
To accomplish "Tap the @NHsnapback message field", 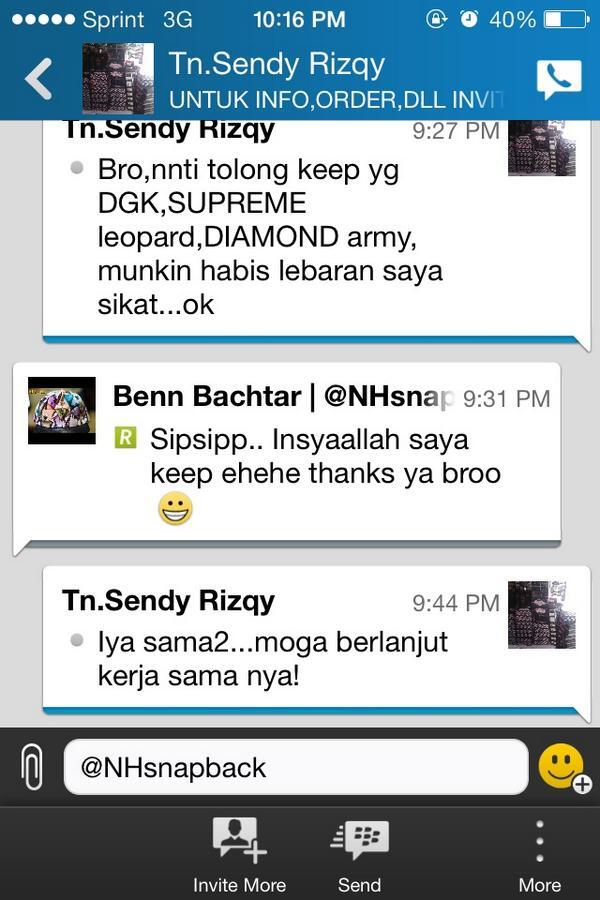I will [295, 767].
